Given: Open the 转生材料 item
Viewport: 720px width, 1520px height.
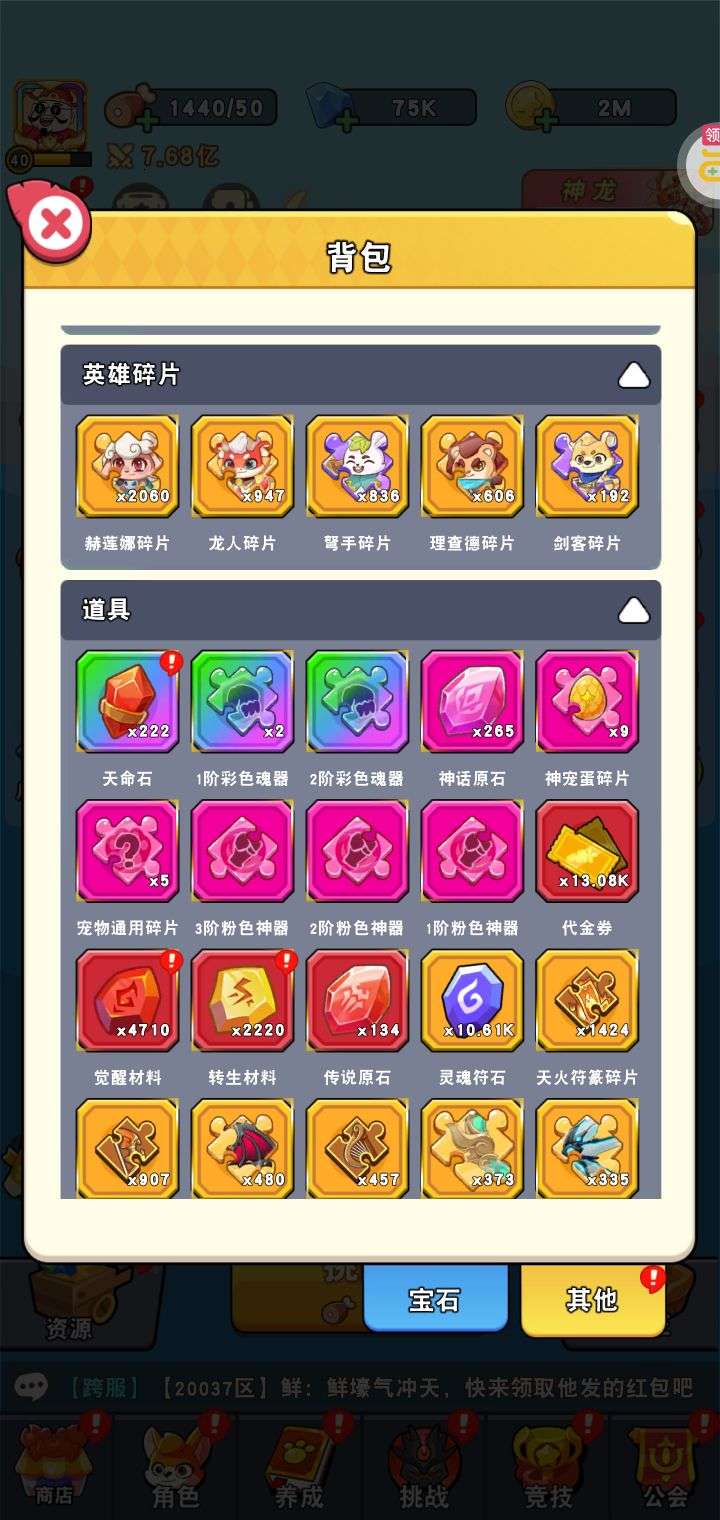Looking at the screenshot, I should (x=242, y=1001).
